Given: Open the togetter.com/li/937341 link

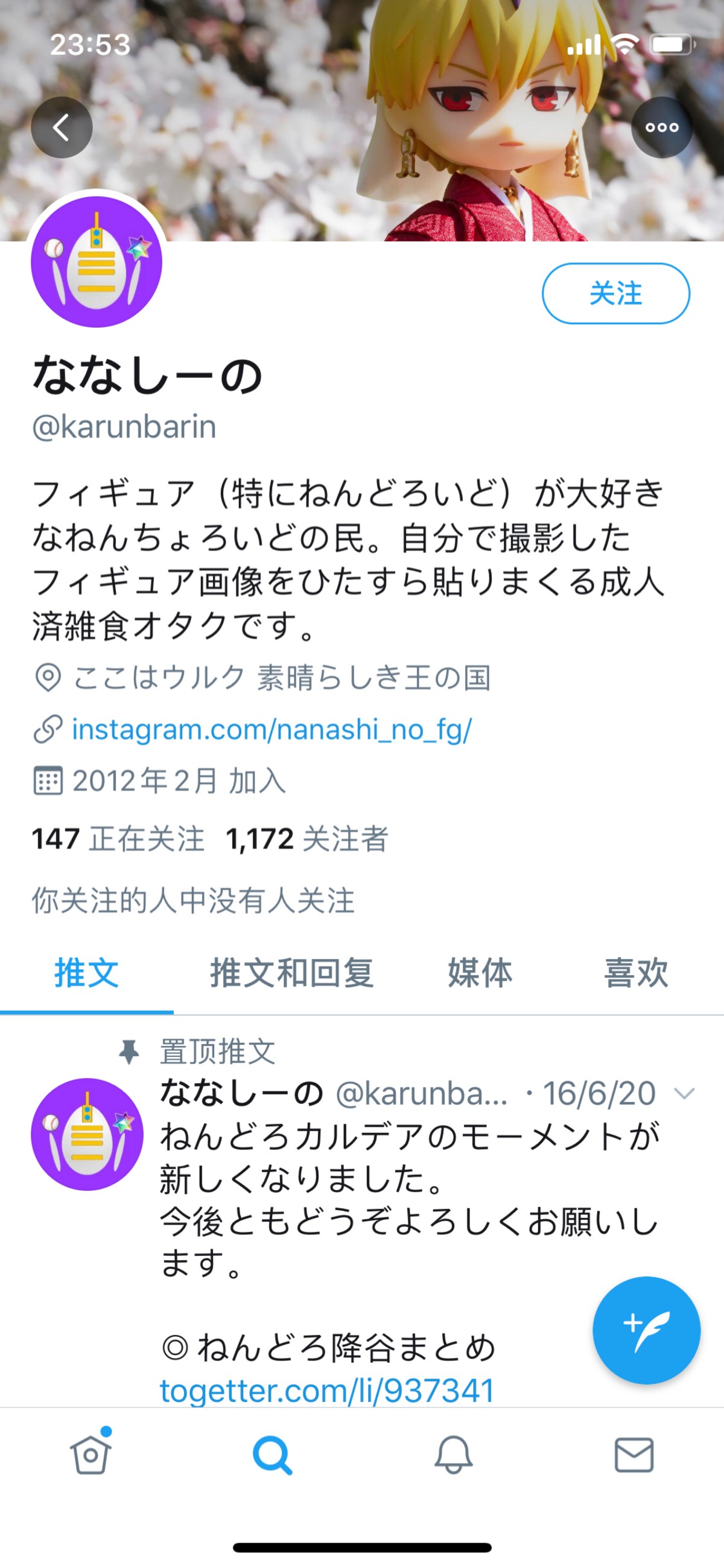Looking at the screenshot, I should pos(327,1391).
